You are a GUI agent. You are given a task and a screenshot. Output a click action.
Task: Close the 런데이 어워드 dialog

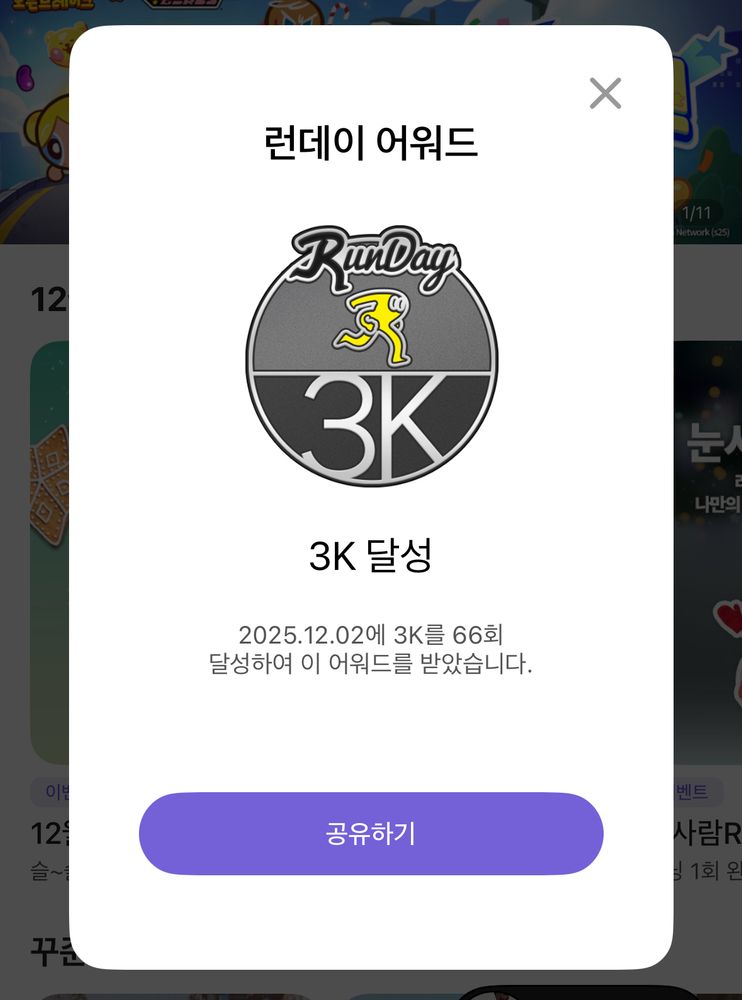pos(605,94)
